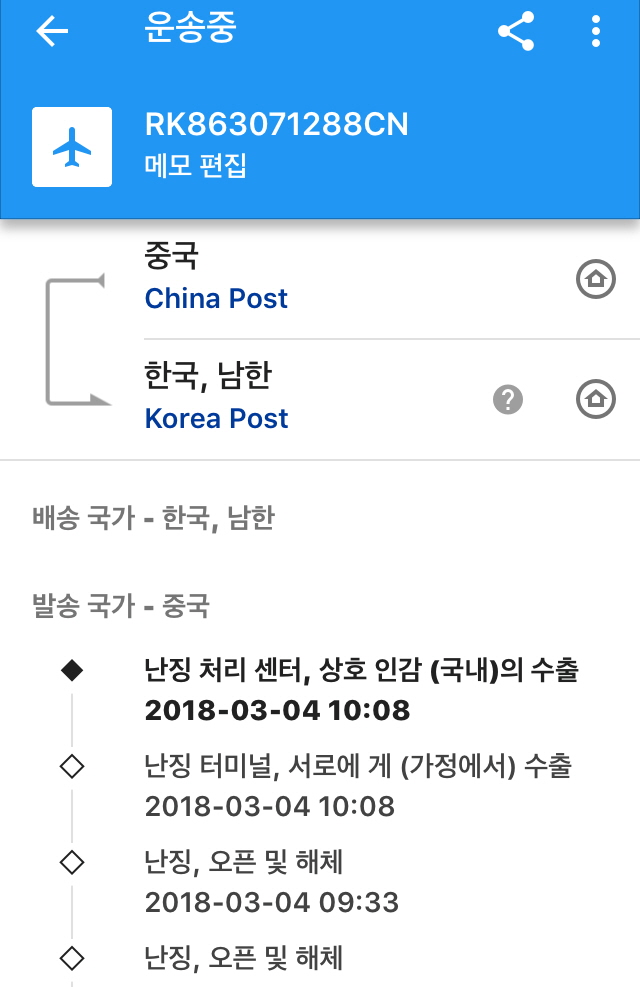Open the Korea Post carrier link

point(216,418)
